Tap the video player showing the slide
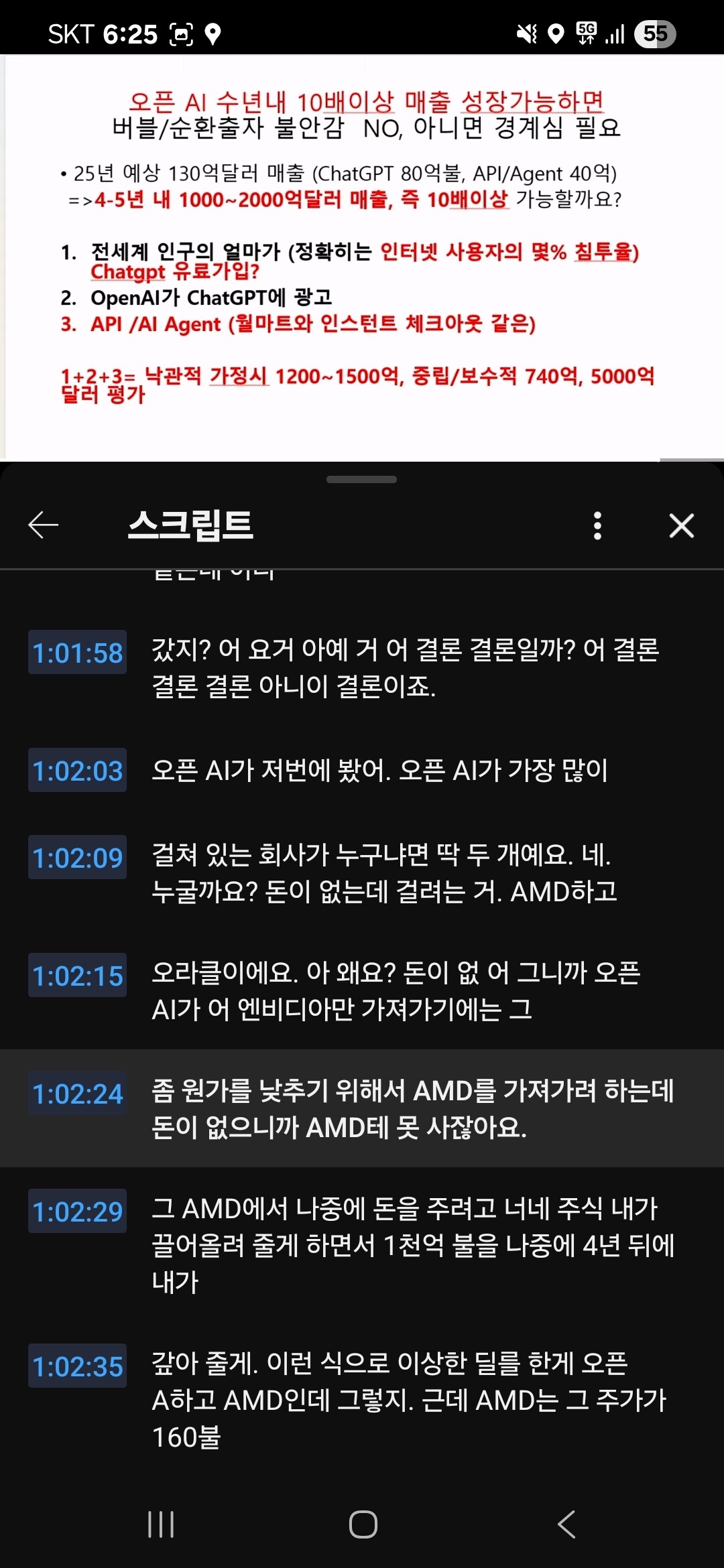Viewport: 724px width, 1568px height. point(362,257)
